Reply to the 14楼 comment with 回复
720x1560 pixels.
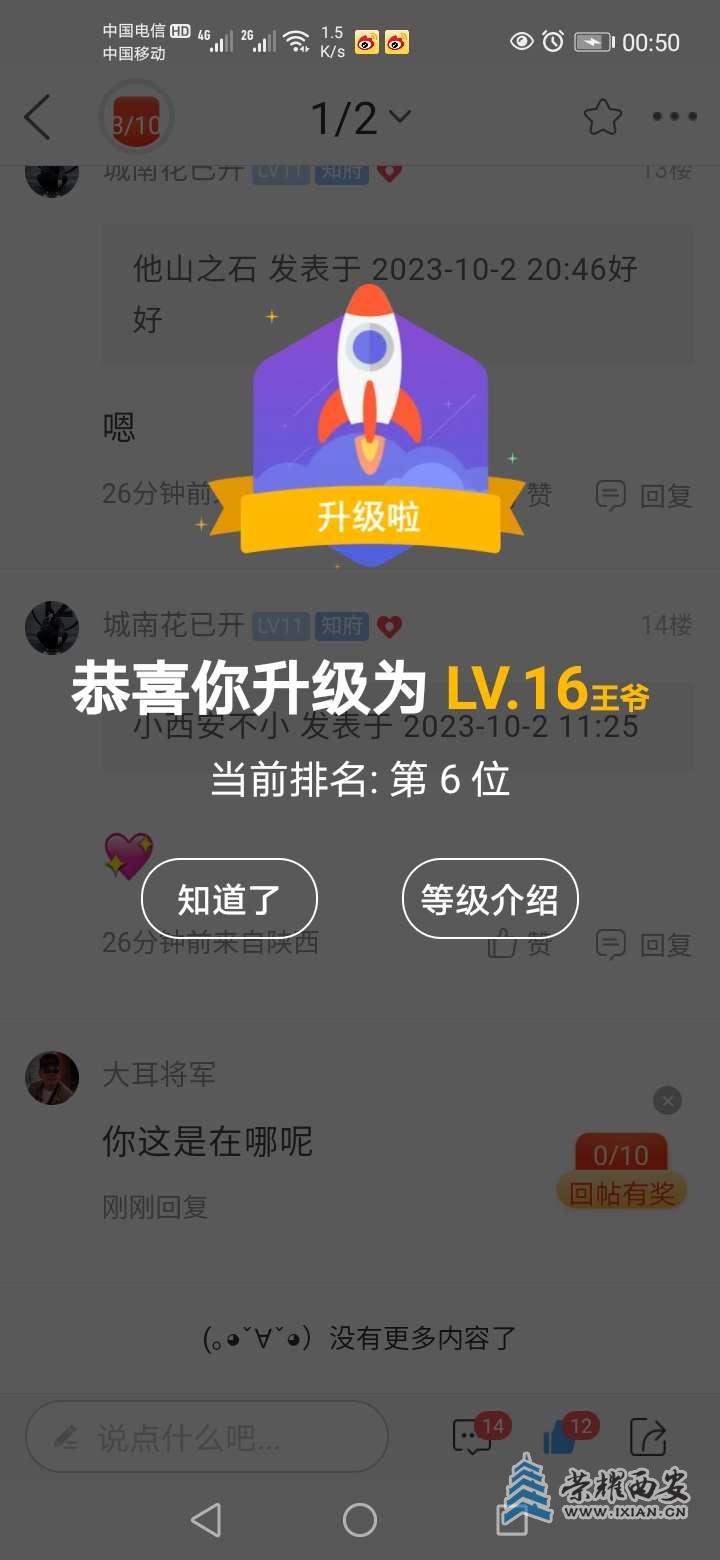click(x=645, y=944)
